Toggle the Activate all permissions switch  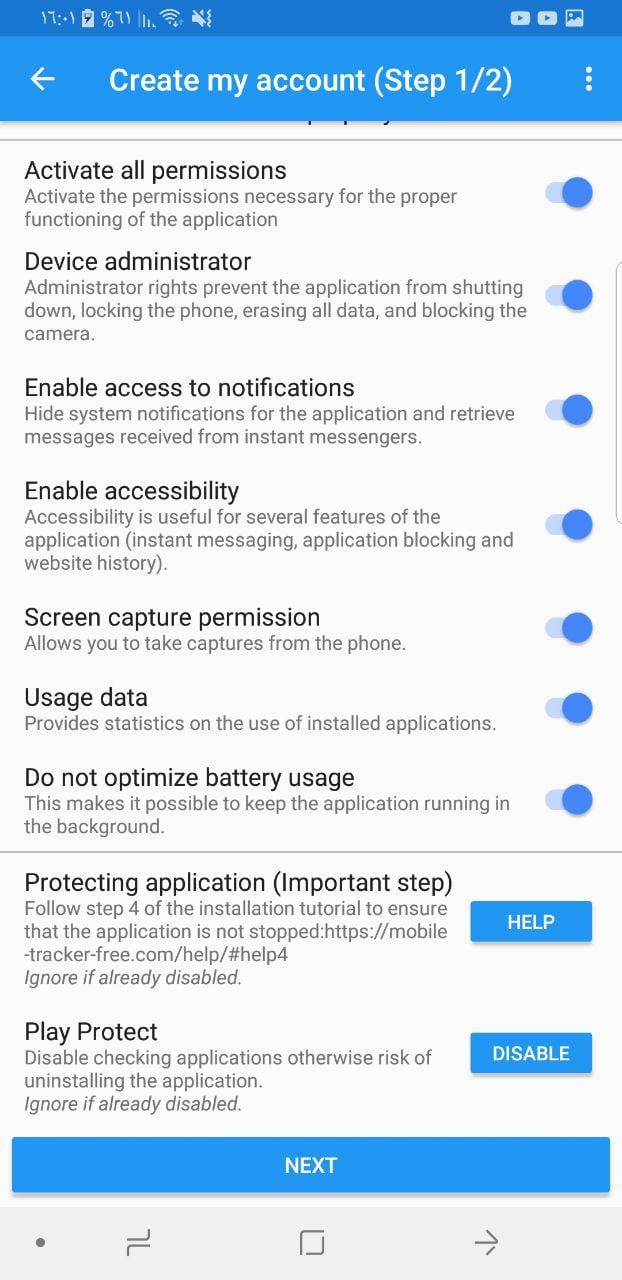point(569,193)
